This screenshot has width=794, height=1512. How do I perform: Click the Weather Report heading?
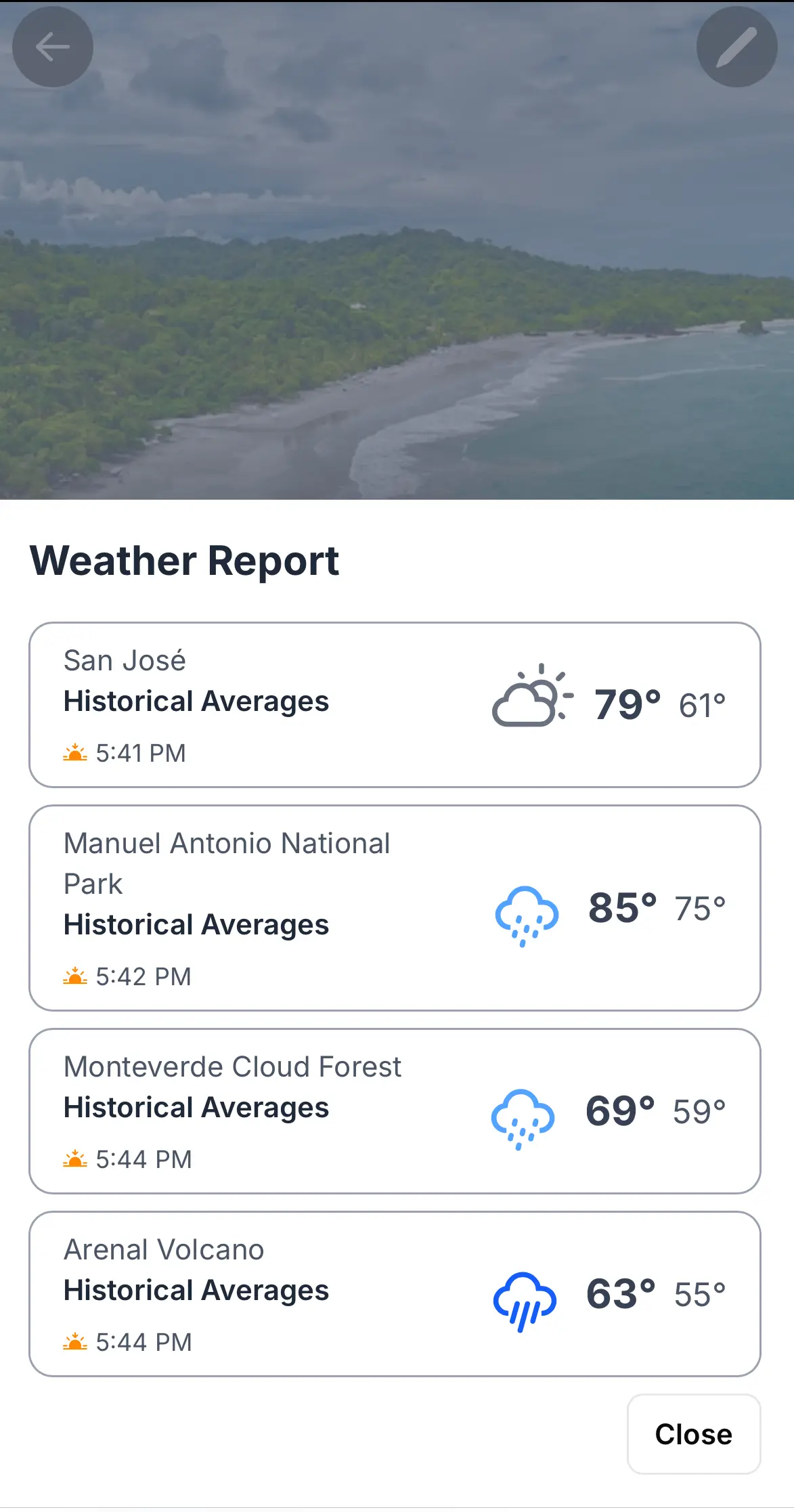184,561
